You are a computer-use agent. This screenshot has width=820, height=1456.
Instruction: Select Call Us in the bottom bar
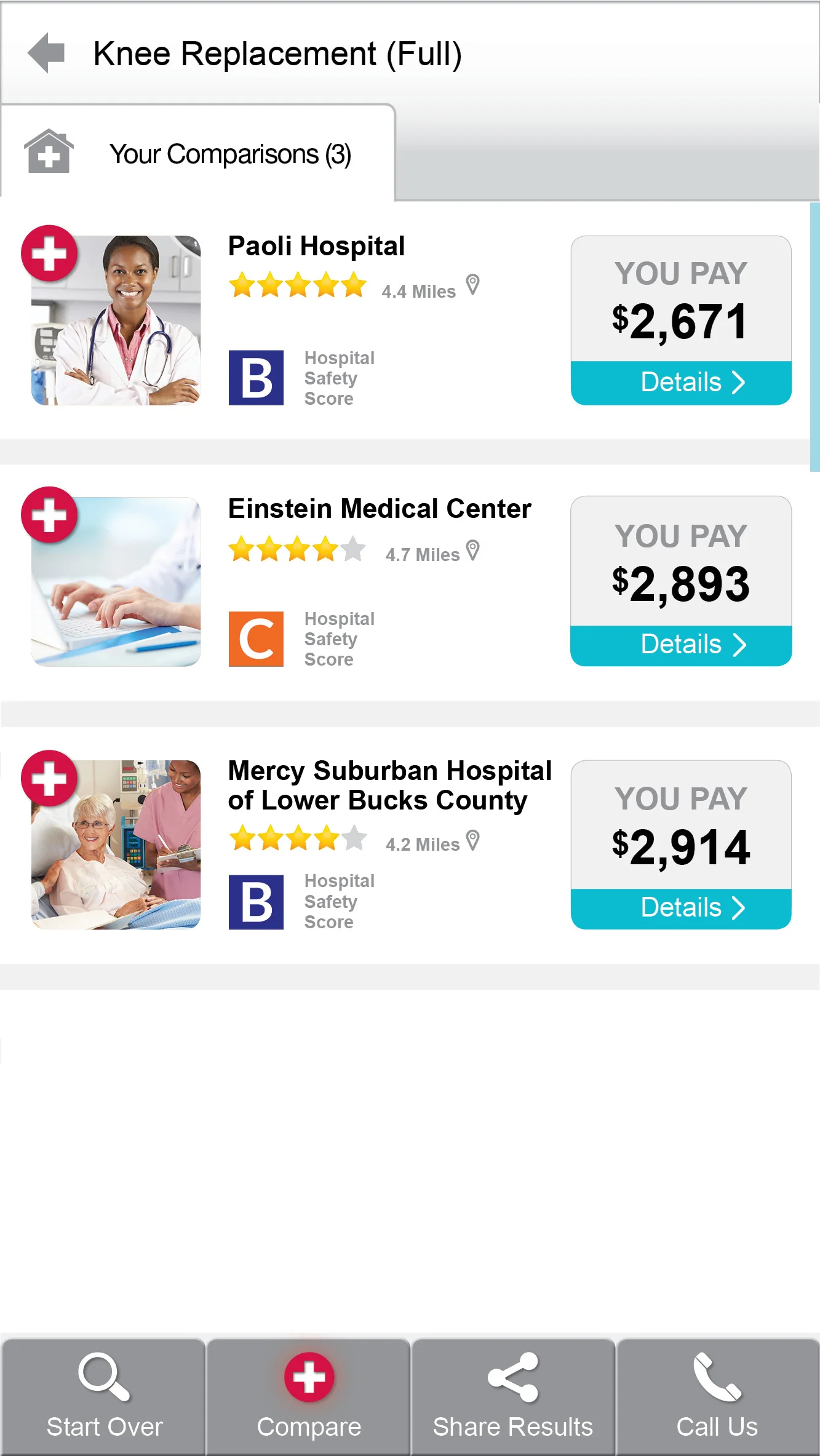(x=717, y=1396)
